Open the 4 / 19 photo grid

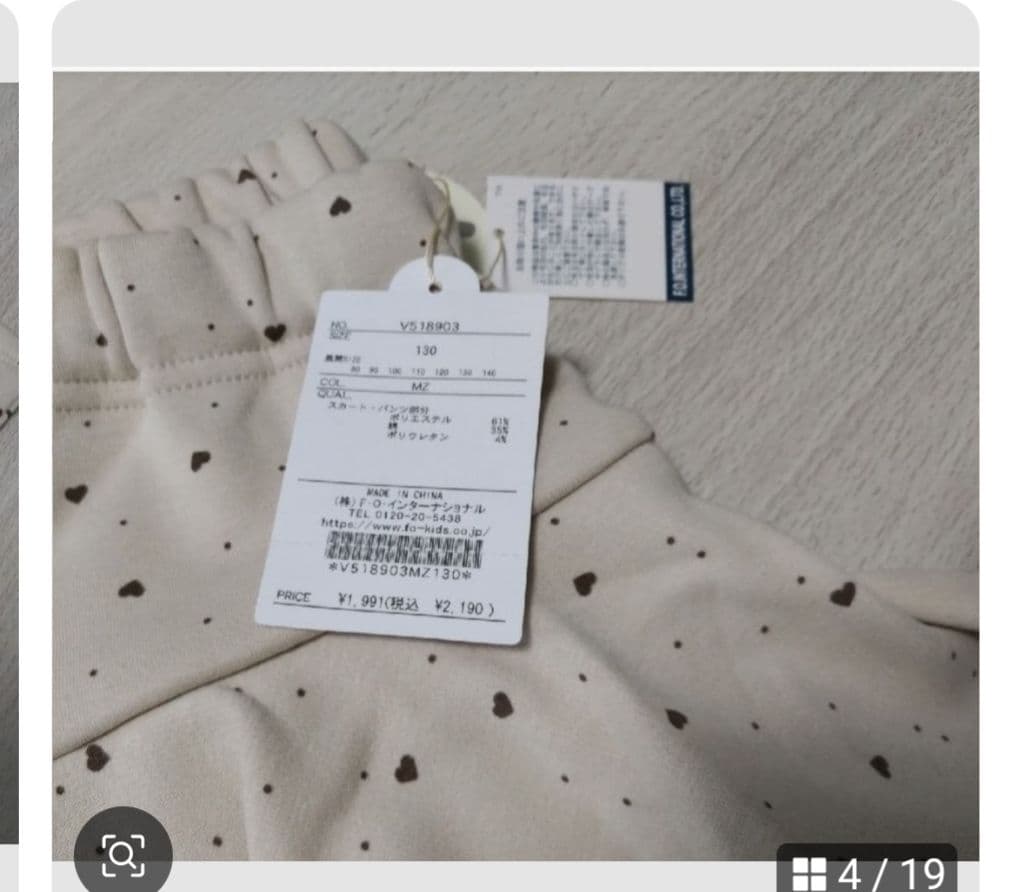[x=866, y=871]
